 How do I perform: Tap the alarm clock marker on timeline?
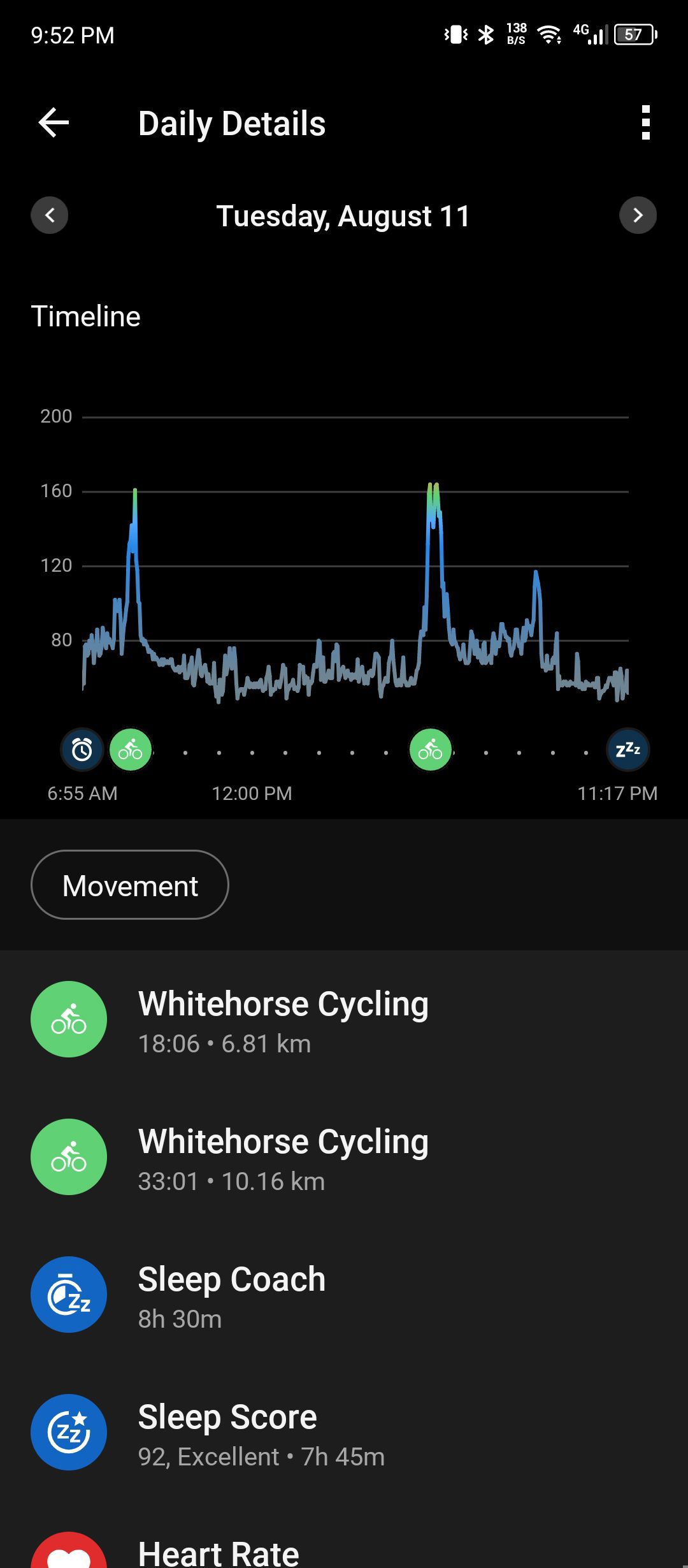click(82, 750)
